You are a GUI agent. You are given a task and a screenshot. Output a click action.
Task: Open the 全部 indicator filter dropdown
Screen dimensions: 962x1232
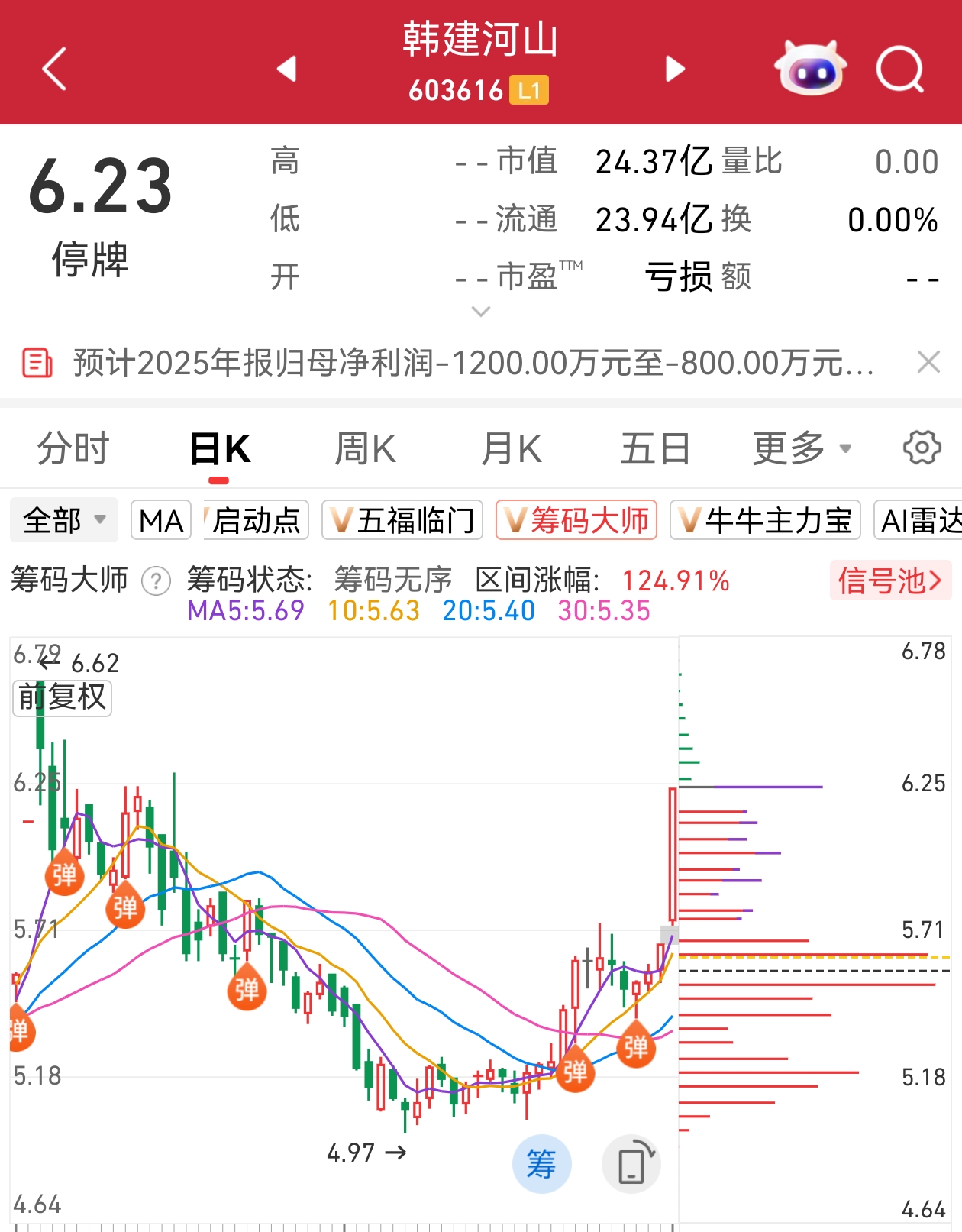pyautogui.click(x=64, y=520)
